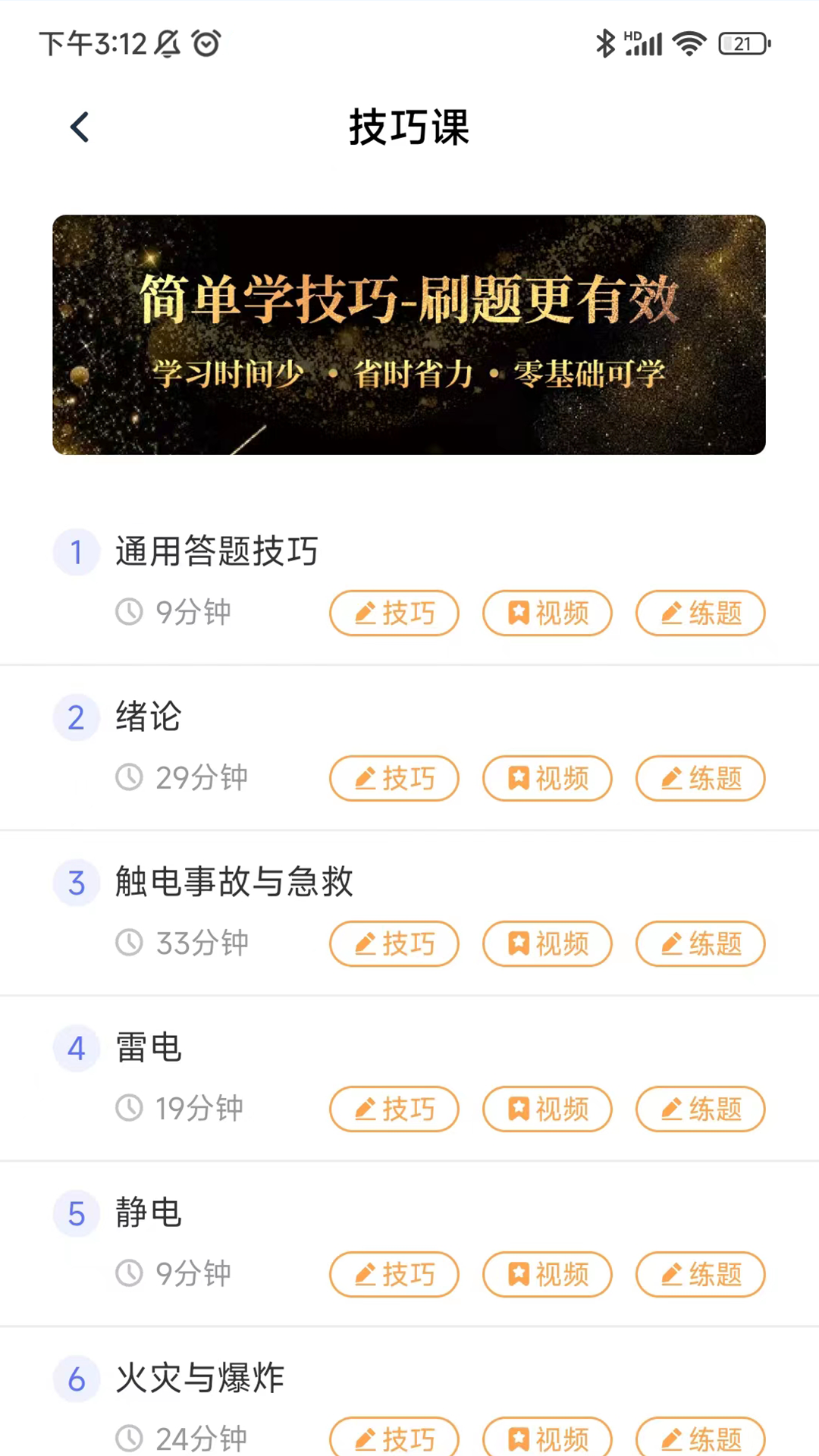The width and height of the screenshot is (819, 1456).
Task: Open 技巧 notes for 绪论 chapter
Action: (x=394, y=779)
